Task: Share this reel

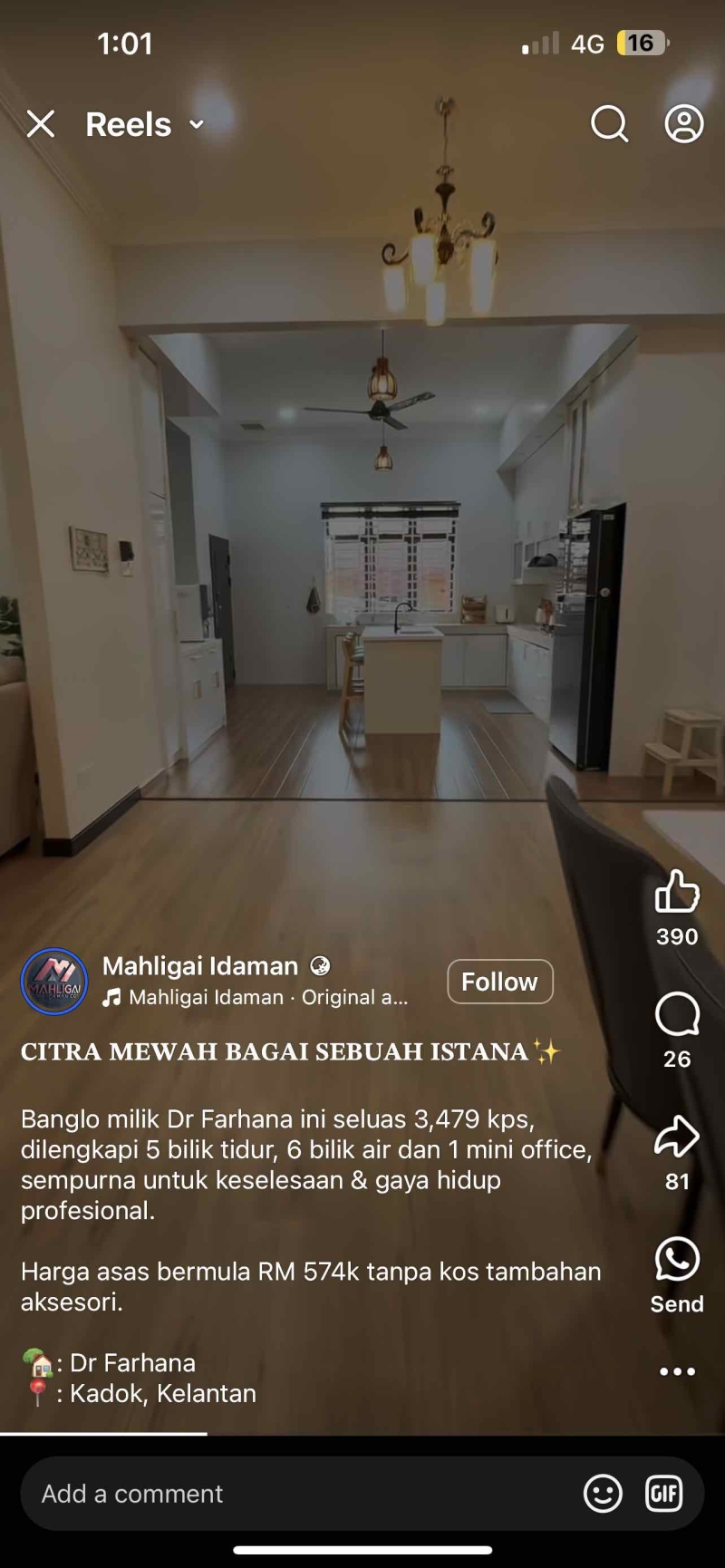Action: point(677,1137)
